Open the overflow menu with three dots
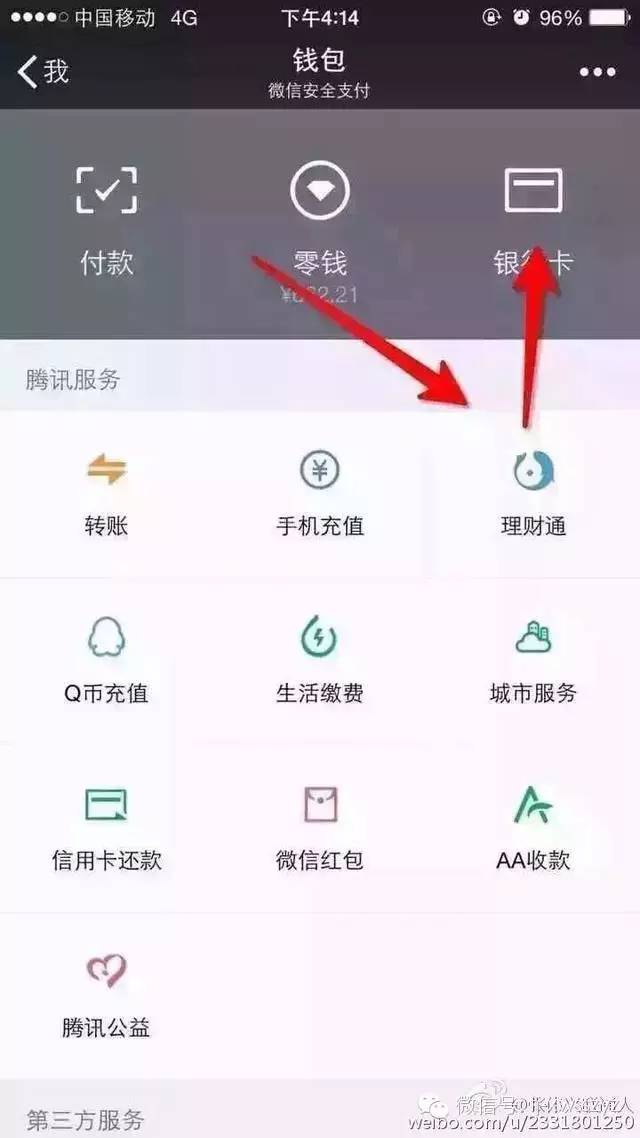 tap(597, 71)
